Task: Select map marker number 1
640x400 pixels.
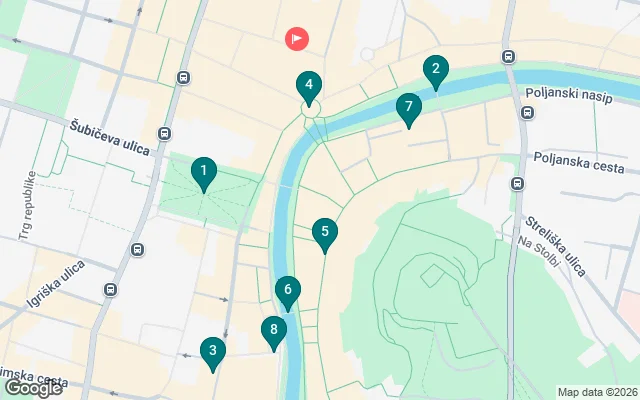Action: [x=204, y=172]
